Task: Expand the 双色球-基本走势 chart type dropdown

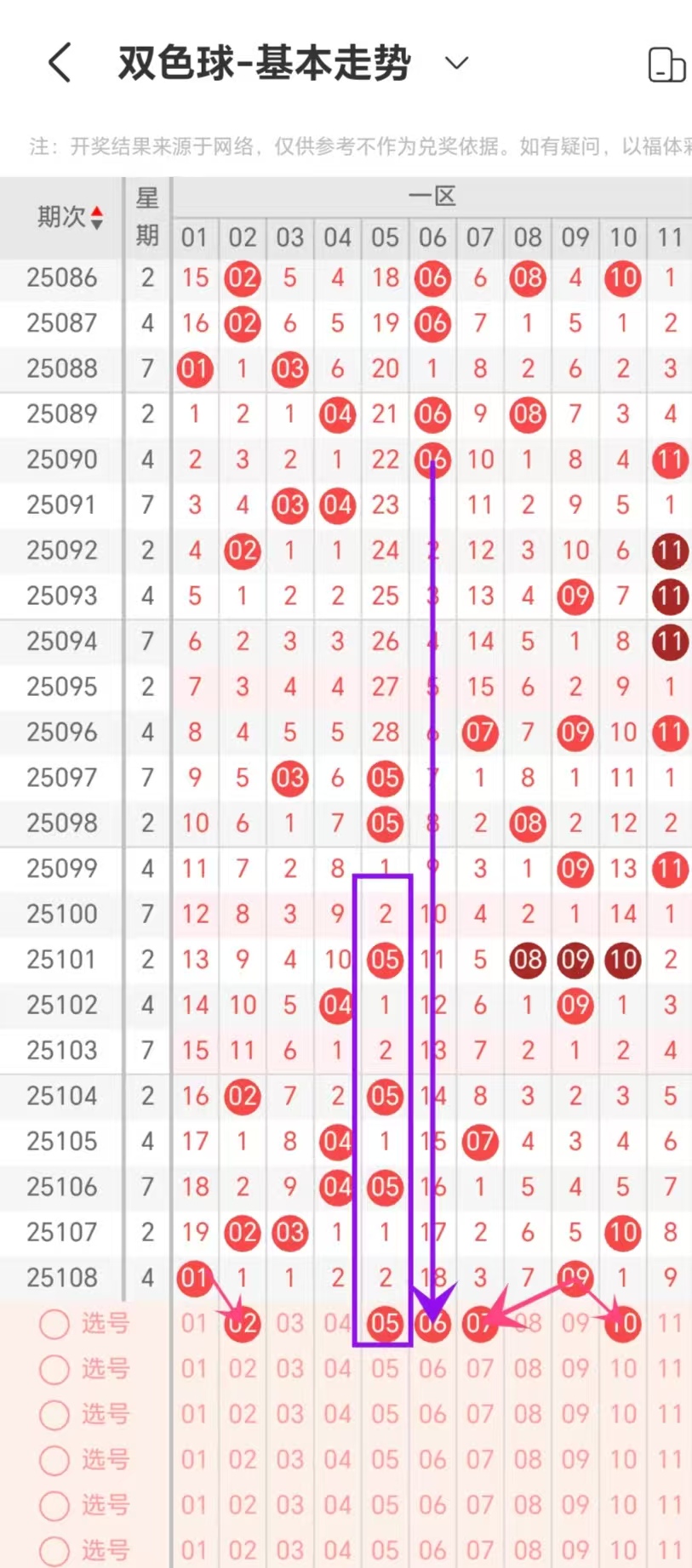Action: [457, 63]
